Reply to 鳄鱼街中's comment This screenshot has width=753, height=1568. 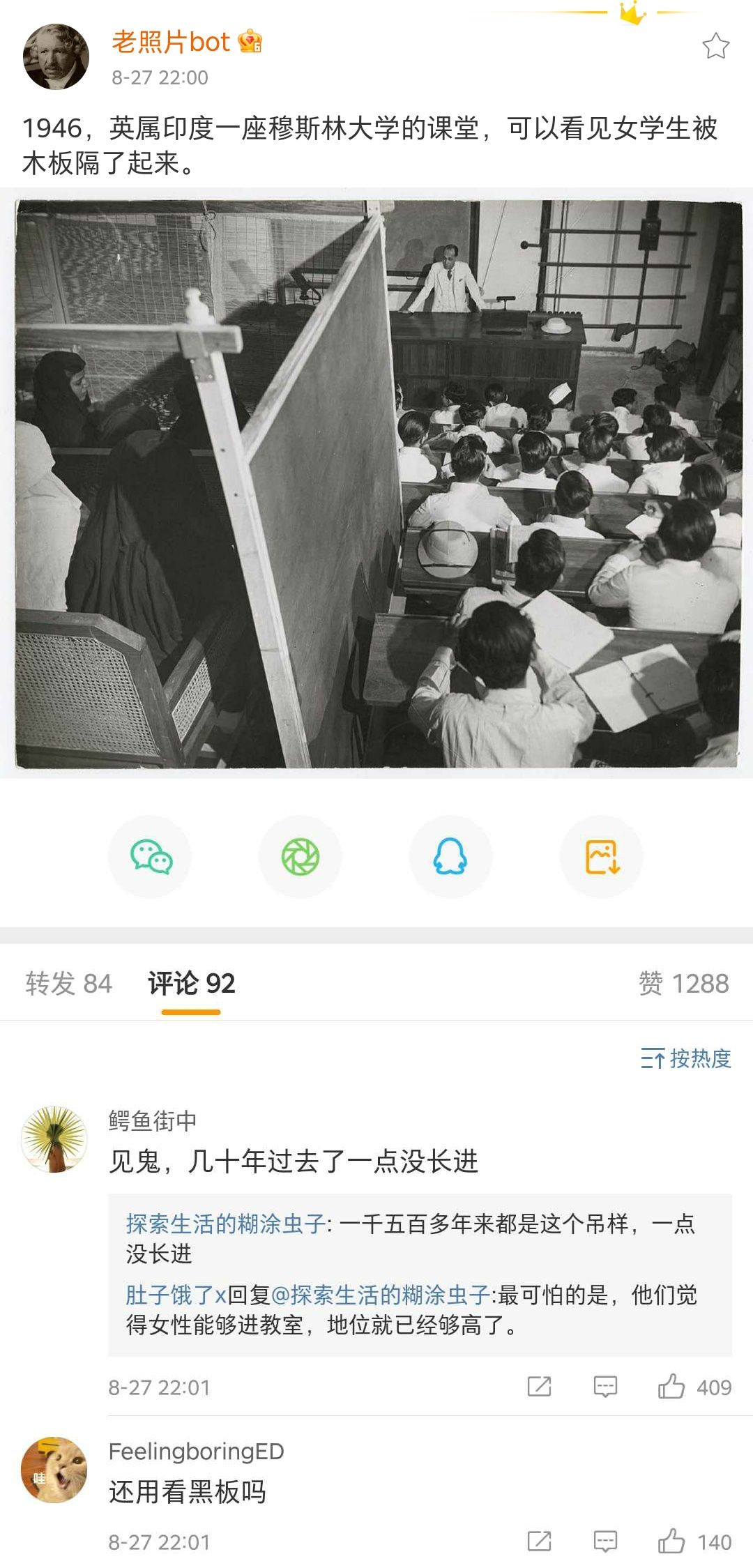(x=605, y=1387)
